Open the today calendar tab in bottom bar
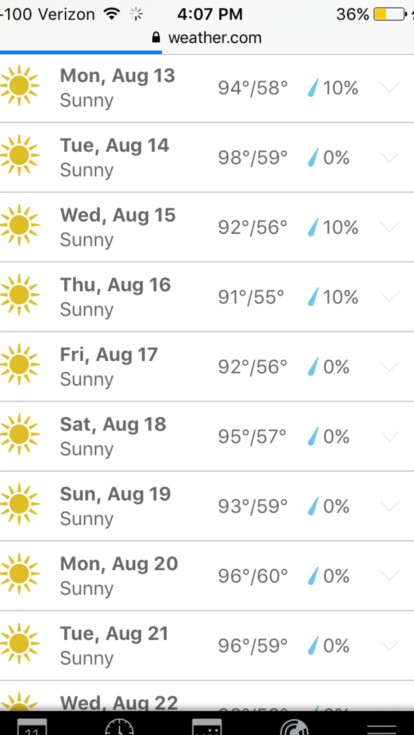 click(32, 727)
